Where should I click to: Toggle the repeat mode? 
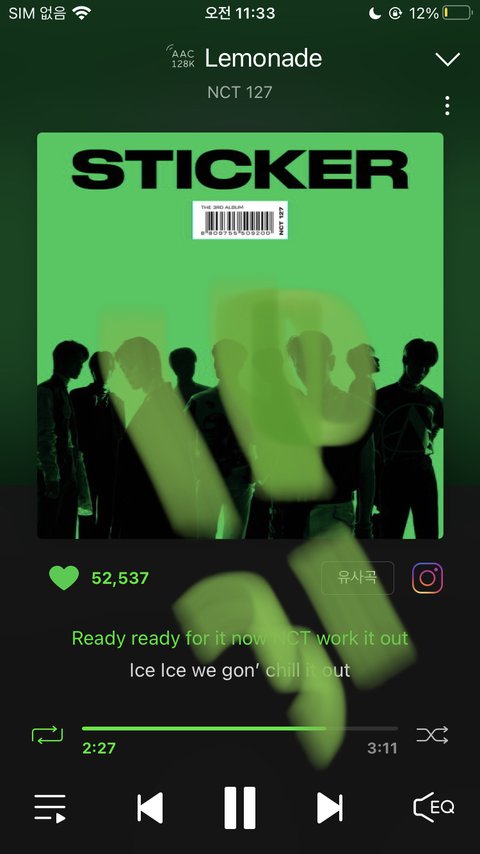pyautogui.click(x=47, y=735)
